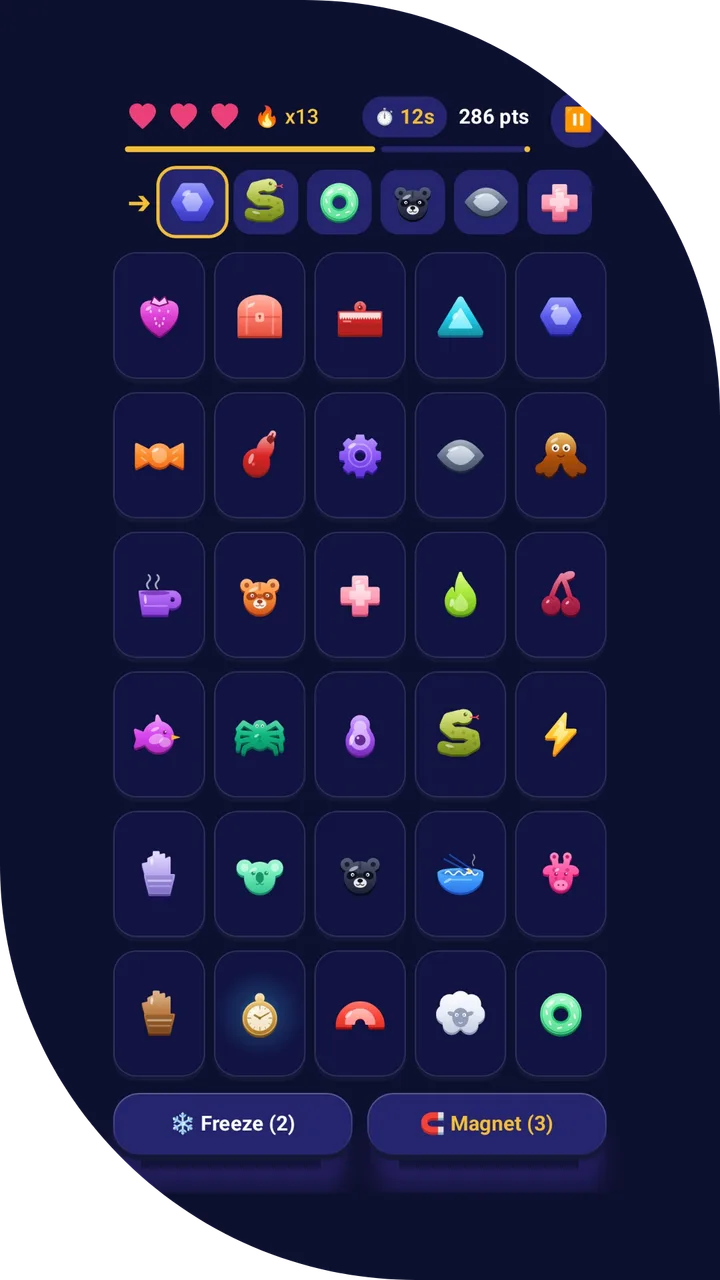Select the blue hexagon gem tile in the grid
720x1280 pixels.
pyautogui.click(x=561, y=316)
